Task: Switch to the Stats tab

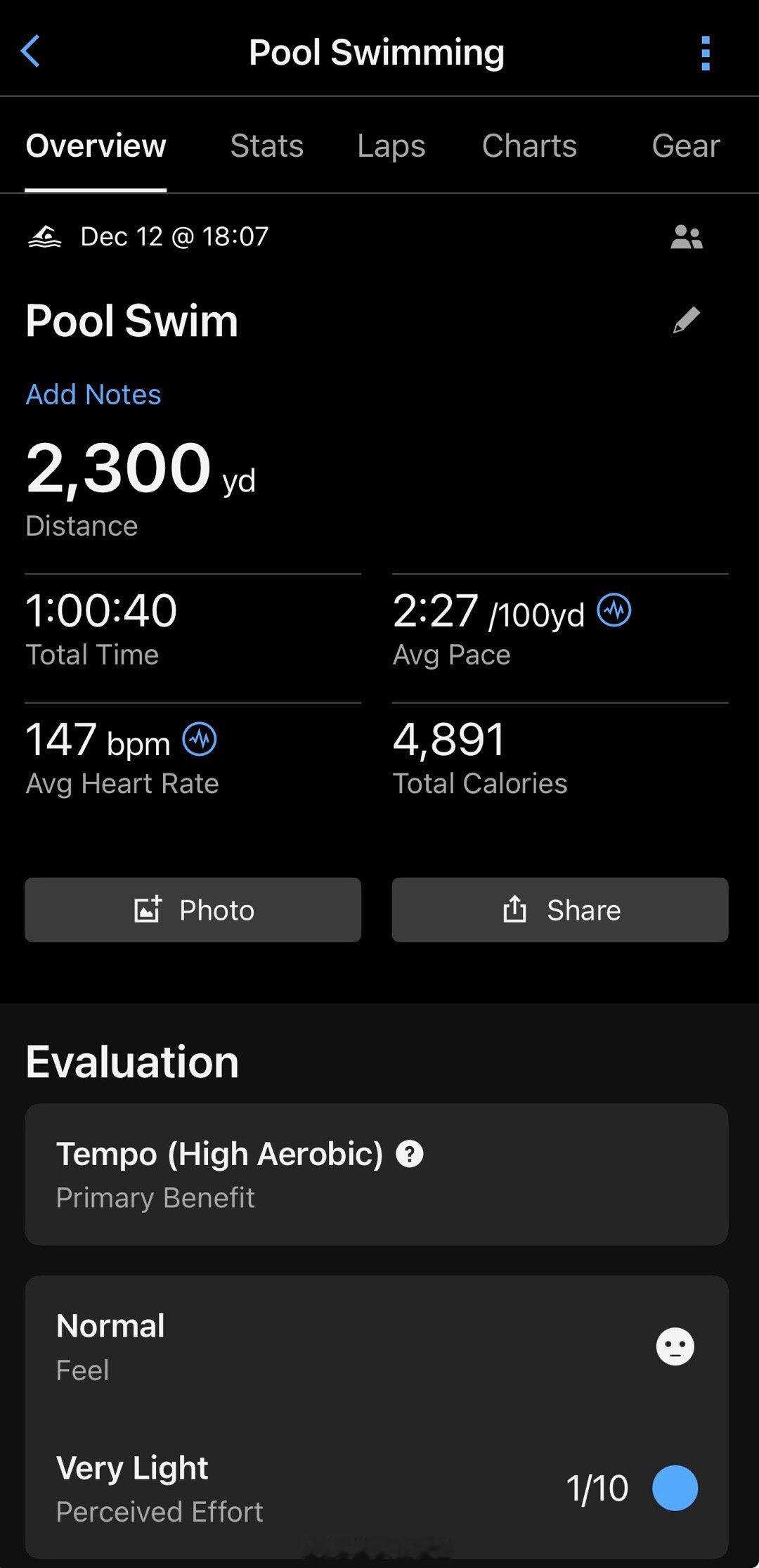Action: tap(266, 146)
